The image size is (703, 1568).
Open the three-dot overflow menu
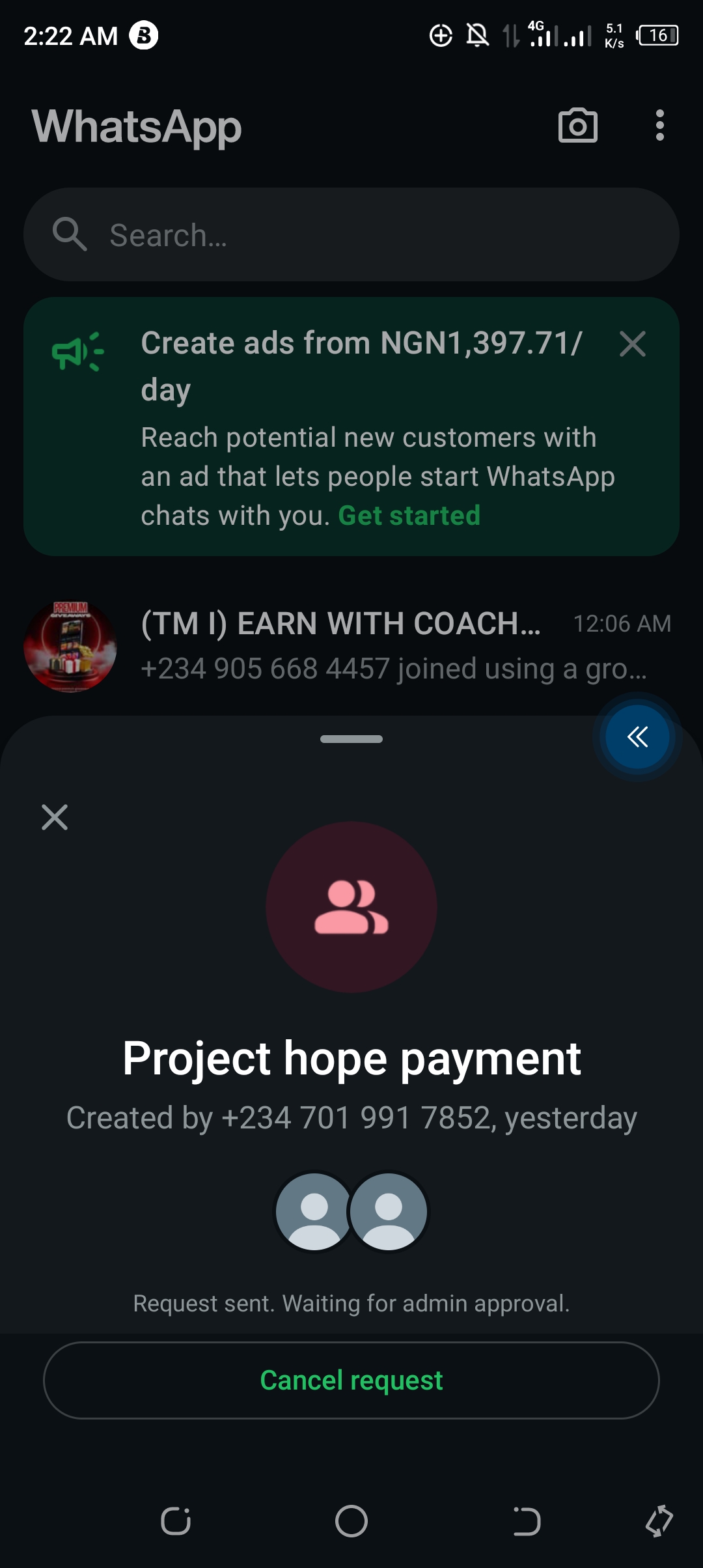click(x=659, y=125)
